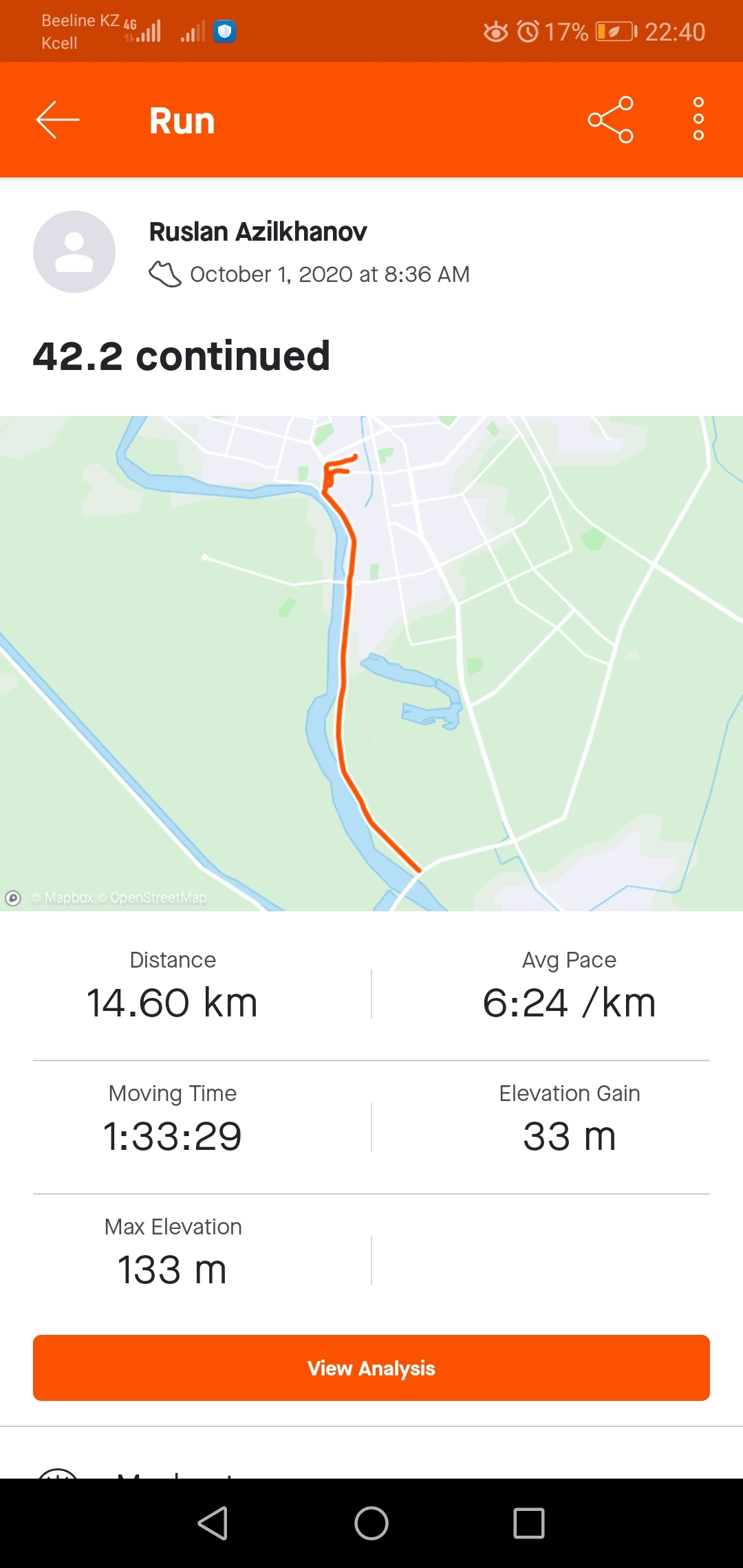
Task: Tap the system home button
Action: 371,1523
